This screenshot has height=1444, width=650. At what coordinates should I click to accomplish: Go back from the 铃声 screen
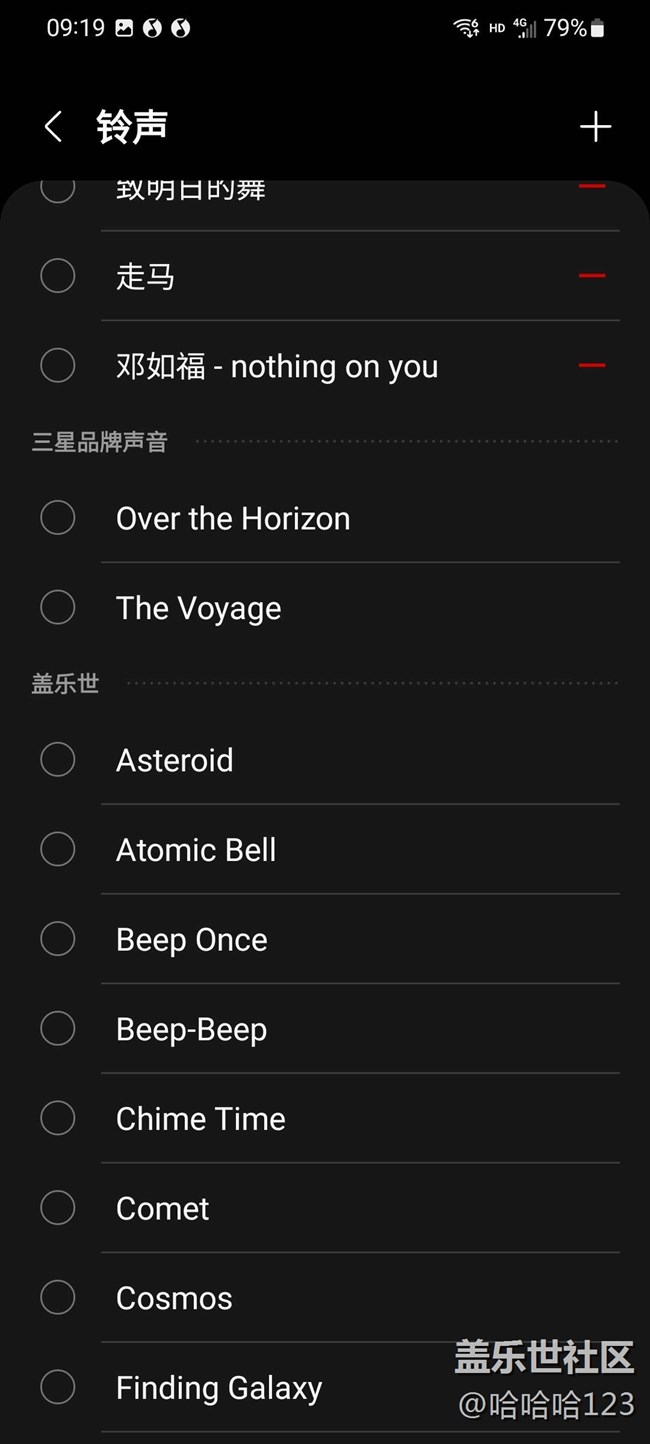point(53,127)
